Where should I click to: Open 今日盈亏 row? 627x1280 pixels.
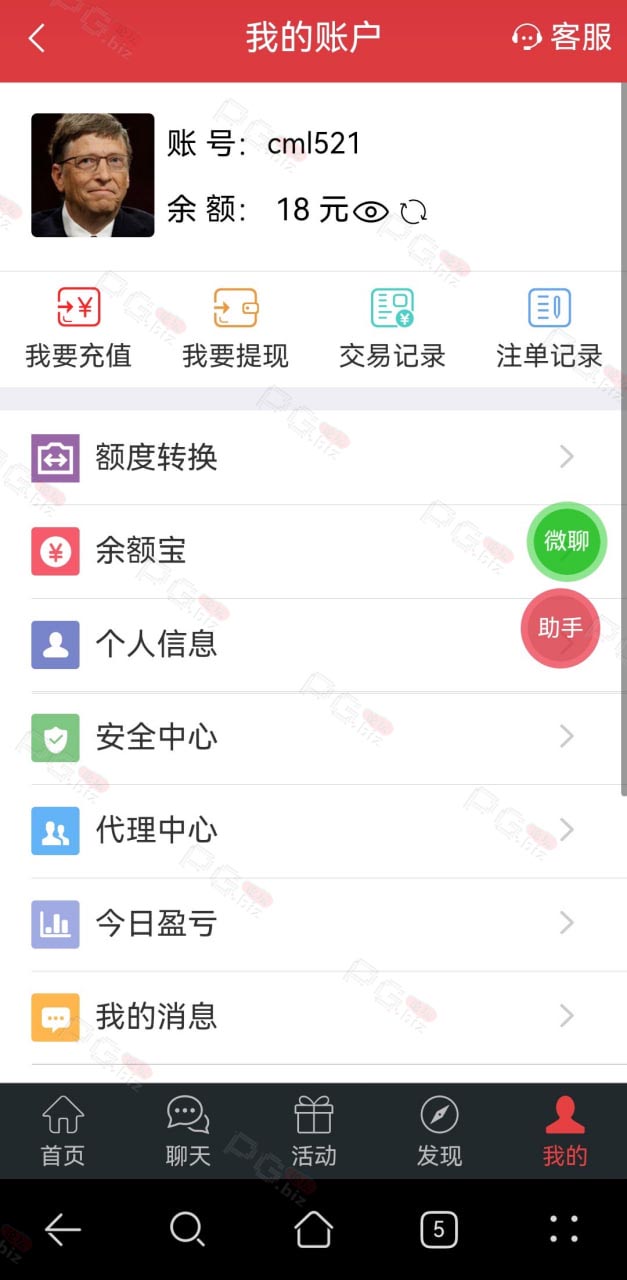(313, 923)
